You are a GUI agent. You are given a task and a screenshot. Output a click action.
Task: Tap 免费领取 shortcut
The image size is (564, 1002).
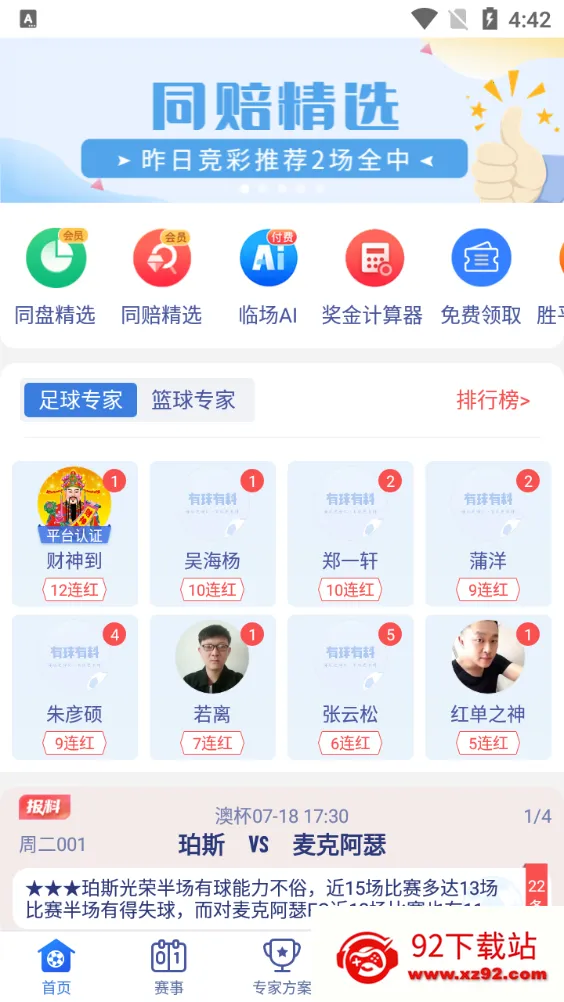(x=481, y=277)
